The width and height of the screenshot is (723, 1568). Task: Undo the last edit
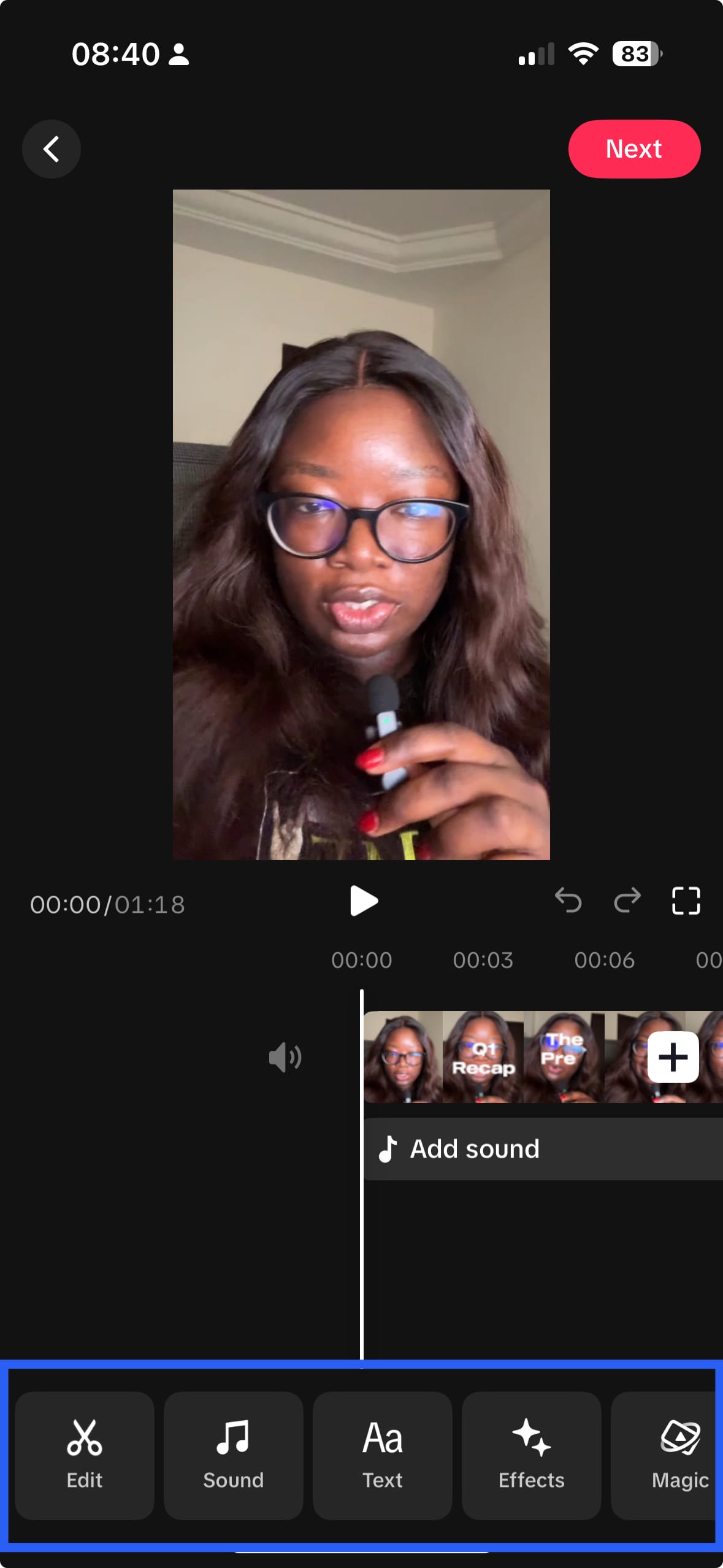568,901
